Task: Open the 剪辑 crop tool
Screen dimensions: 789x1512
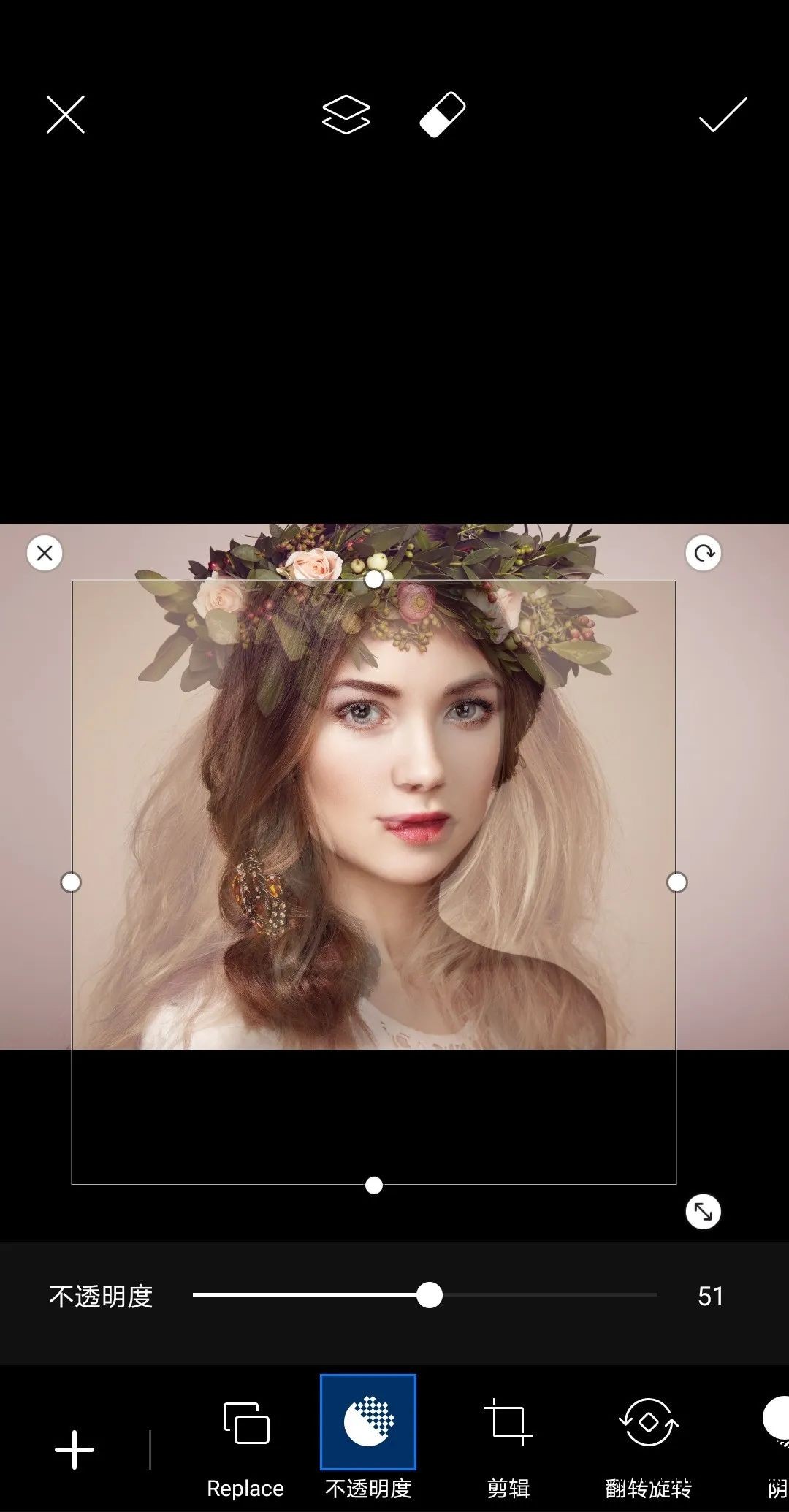Action: (x=508, y=1439)
